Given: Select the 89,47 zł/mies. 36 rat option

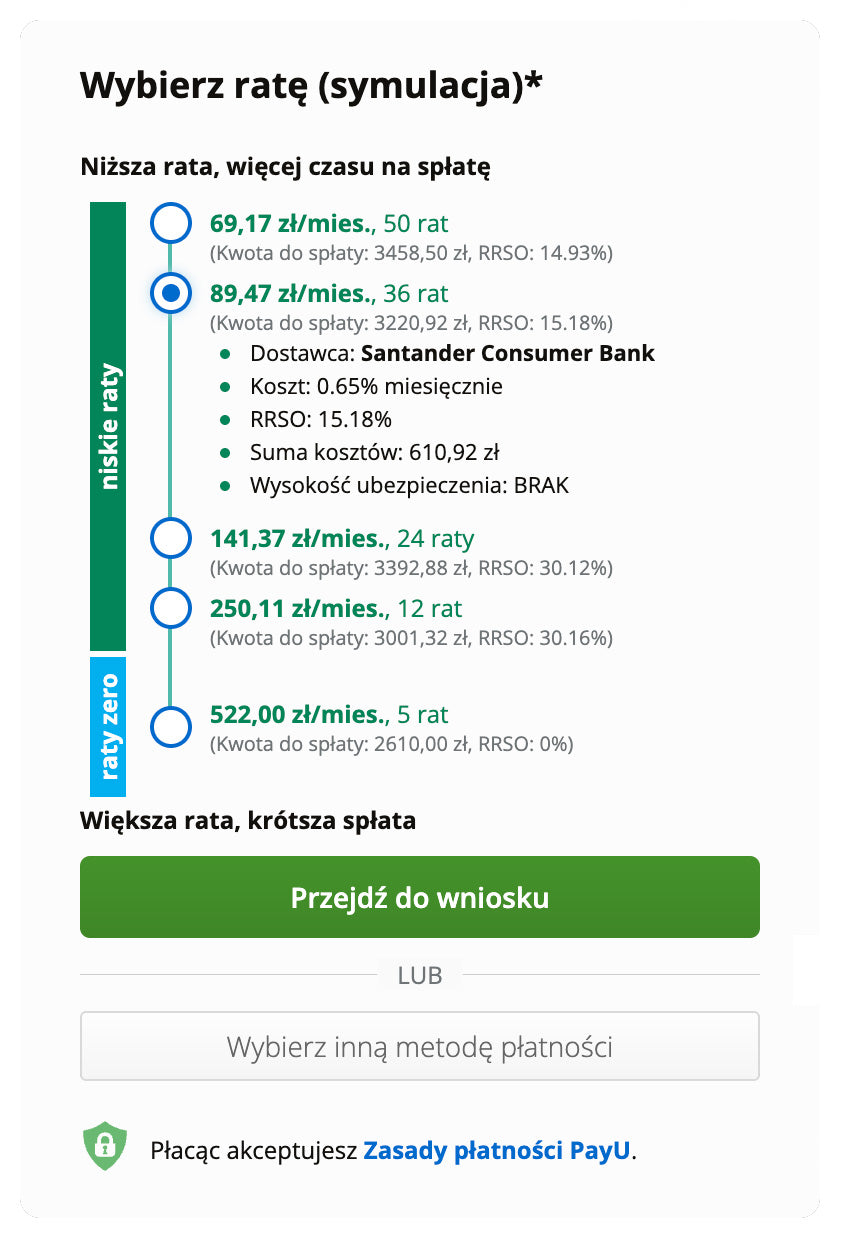Looking at the screenshot, I should point(170,293).
